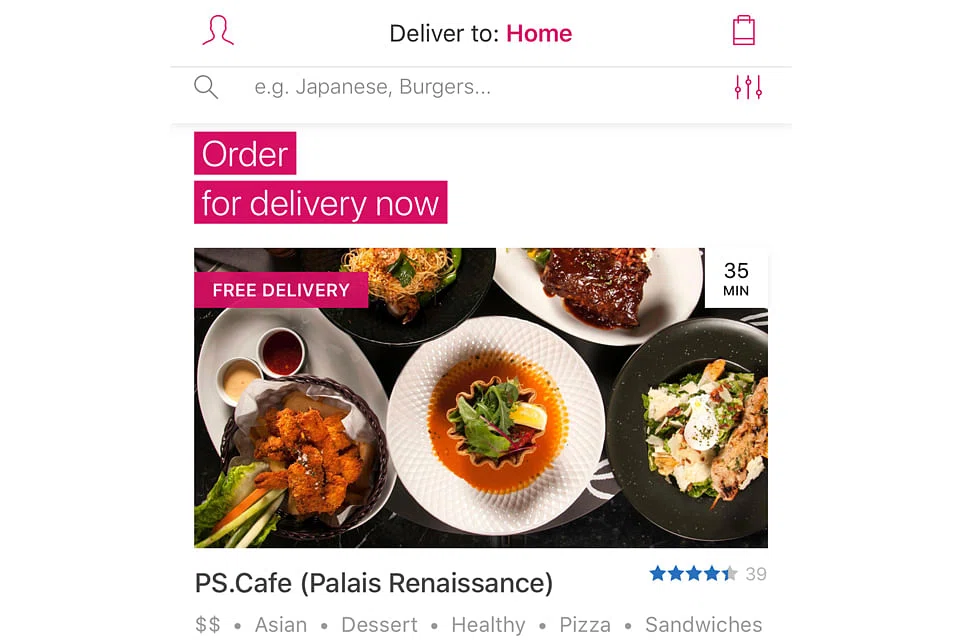
Task: Open the shopping bag cart
Action: click(743, 31)
